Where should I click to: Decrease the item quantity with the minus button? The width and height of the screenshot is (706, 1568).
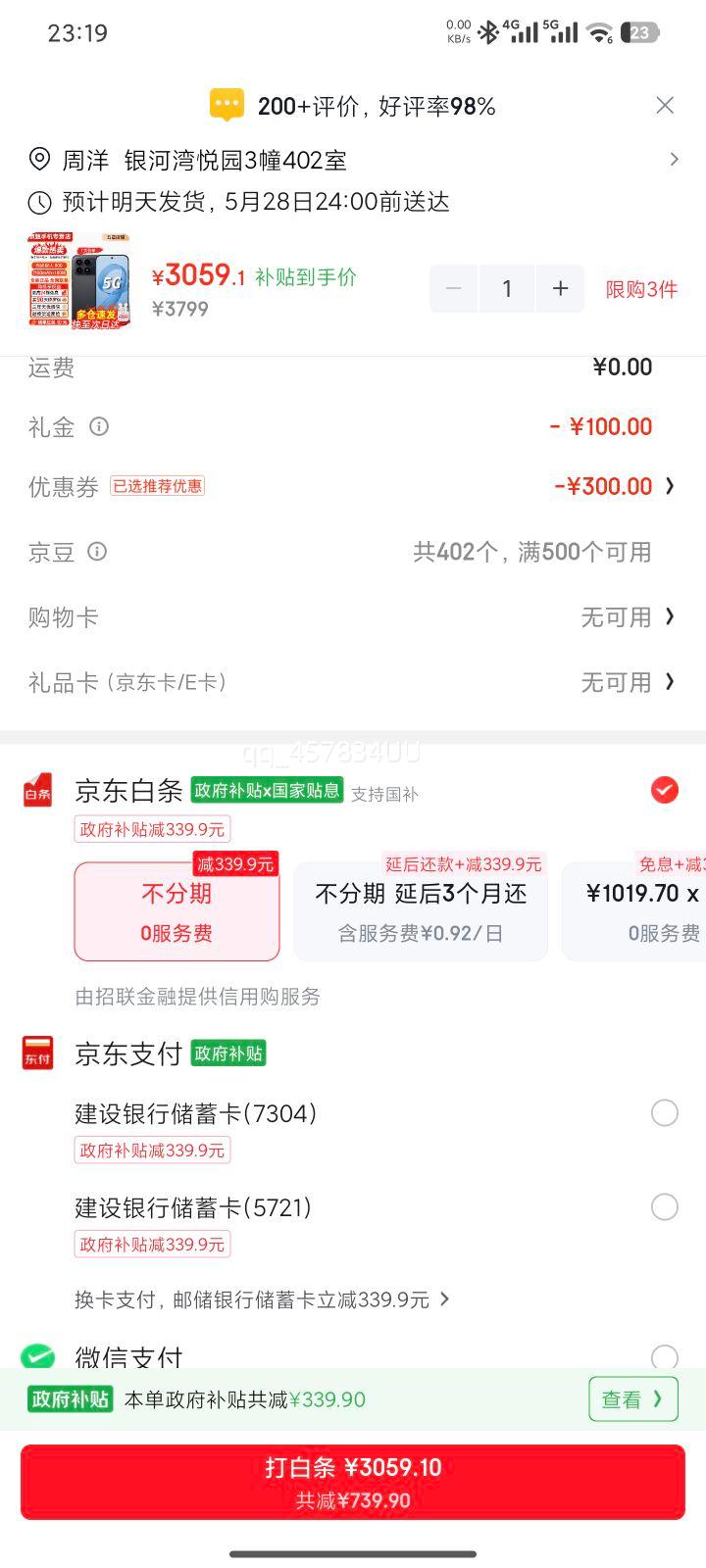(x=454, y=288)
